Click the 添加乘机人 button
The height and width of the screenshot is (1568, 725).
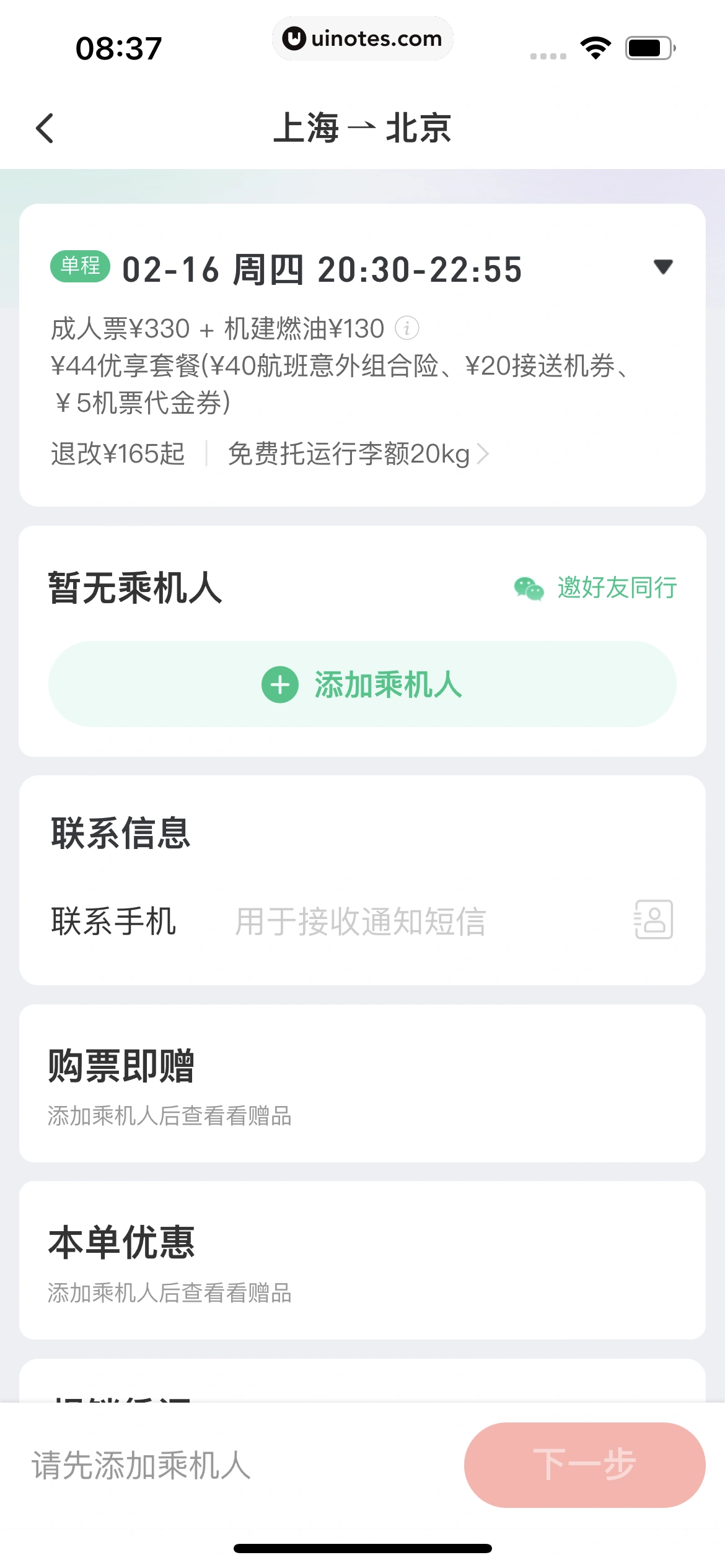pos(362,684)
